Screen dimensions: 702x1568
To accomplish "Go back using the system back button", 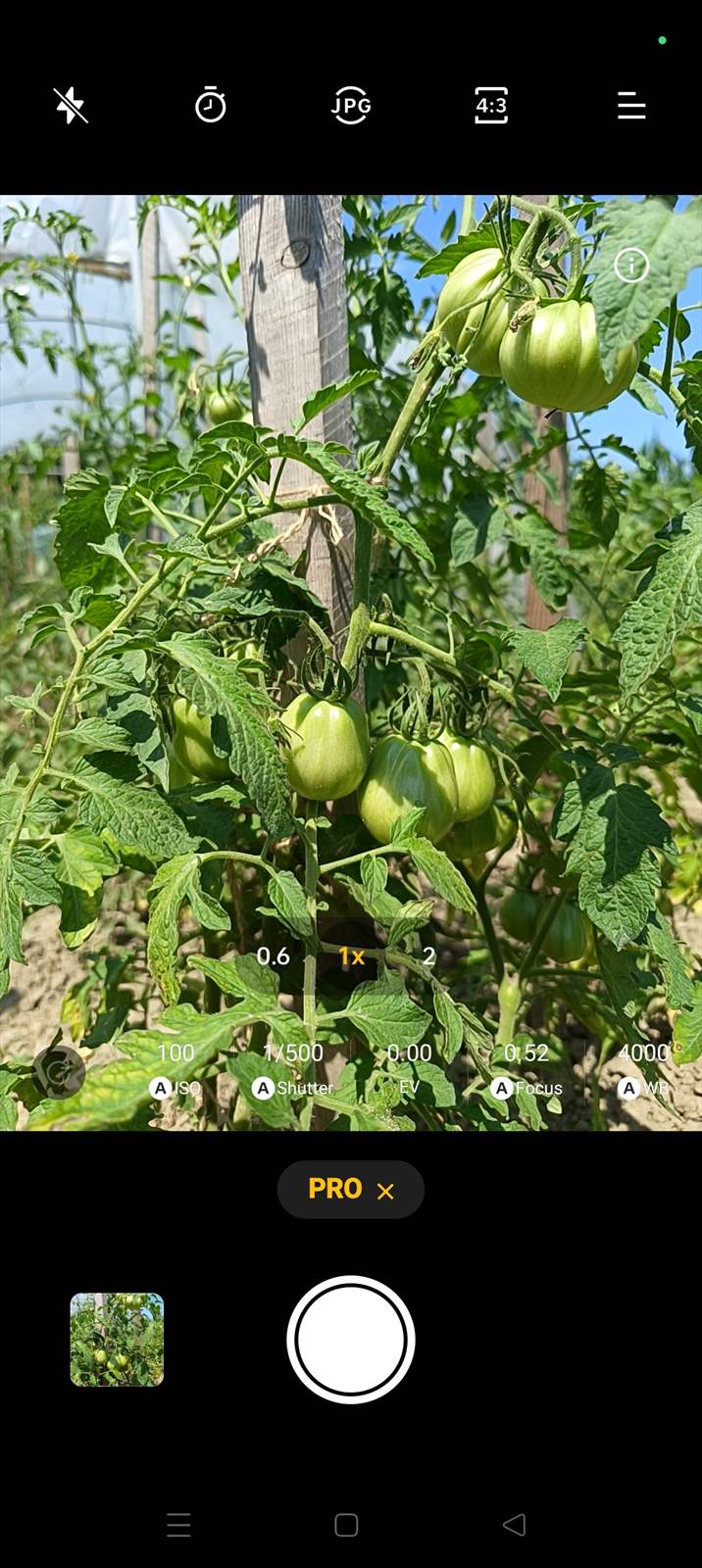I will [514, 1525].
